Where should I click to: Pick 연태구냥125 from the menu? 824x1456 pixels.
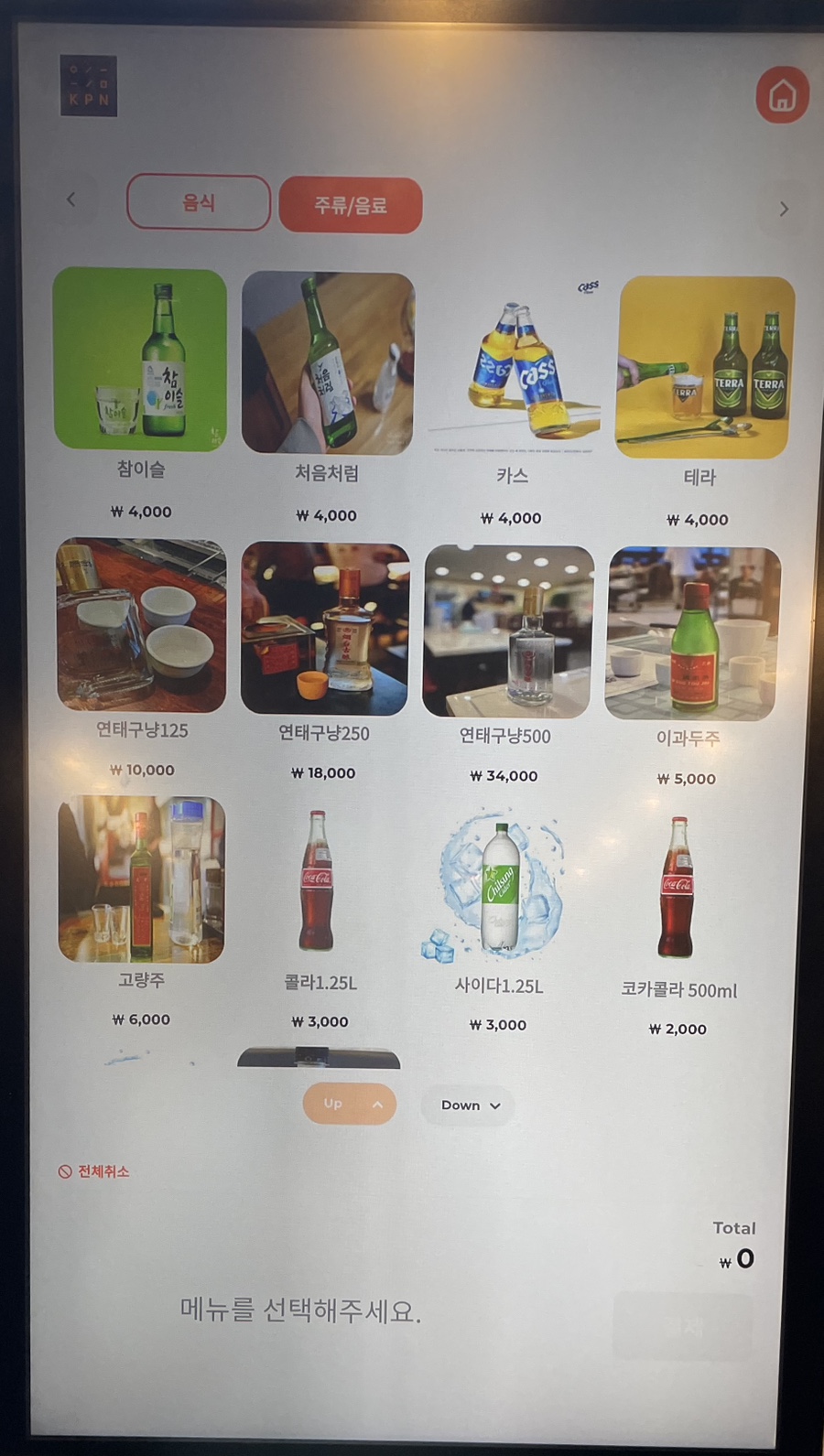pyautogui.click(x=142, y=626)
